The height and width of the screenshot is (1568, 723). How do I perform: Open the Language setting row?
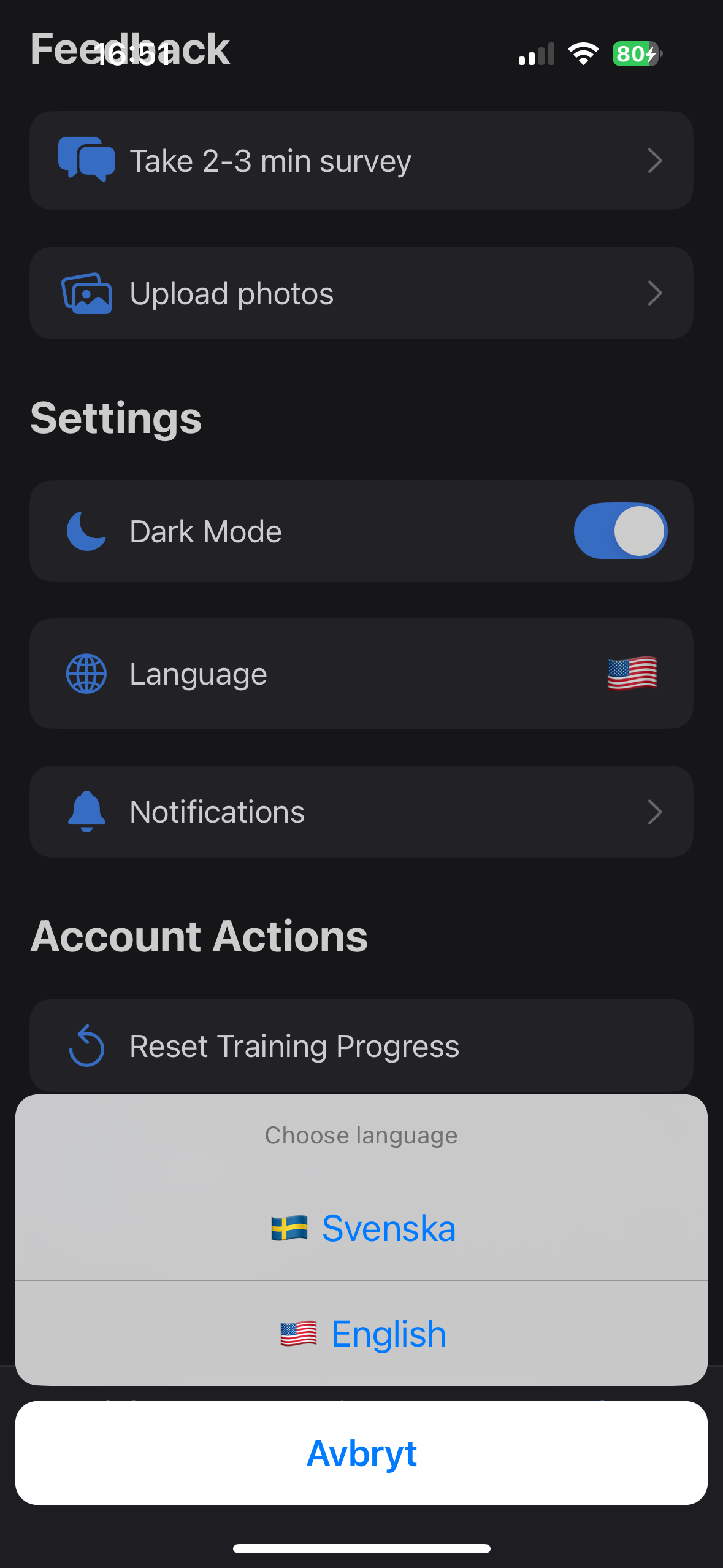coord(362,674)
